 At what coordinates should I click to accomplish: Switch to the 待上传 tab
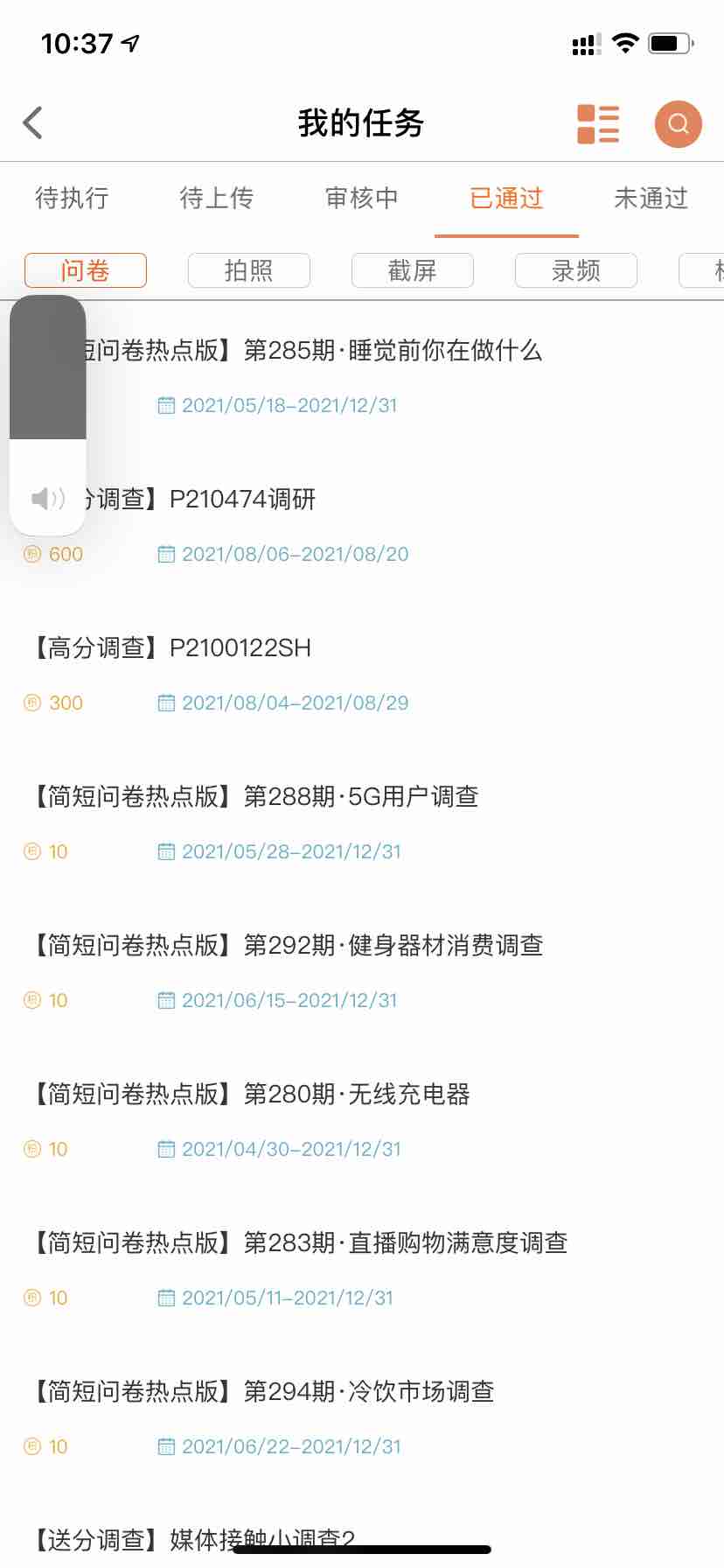[216, 199]
